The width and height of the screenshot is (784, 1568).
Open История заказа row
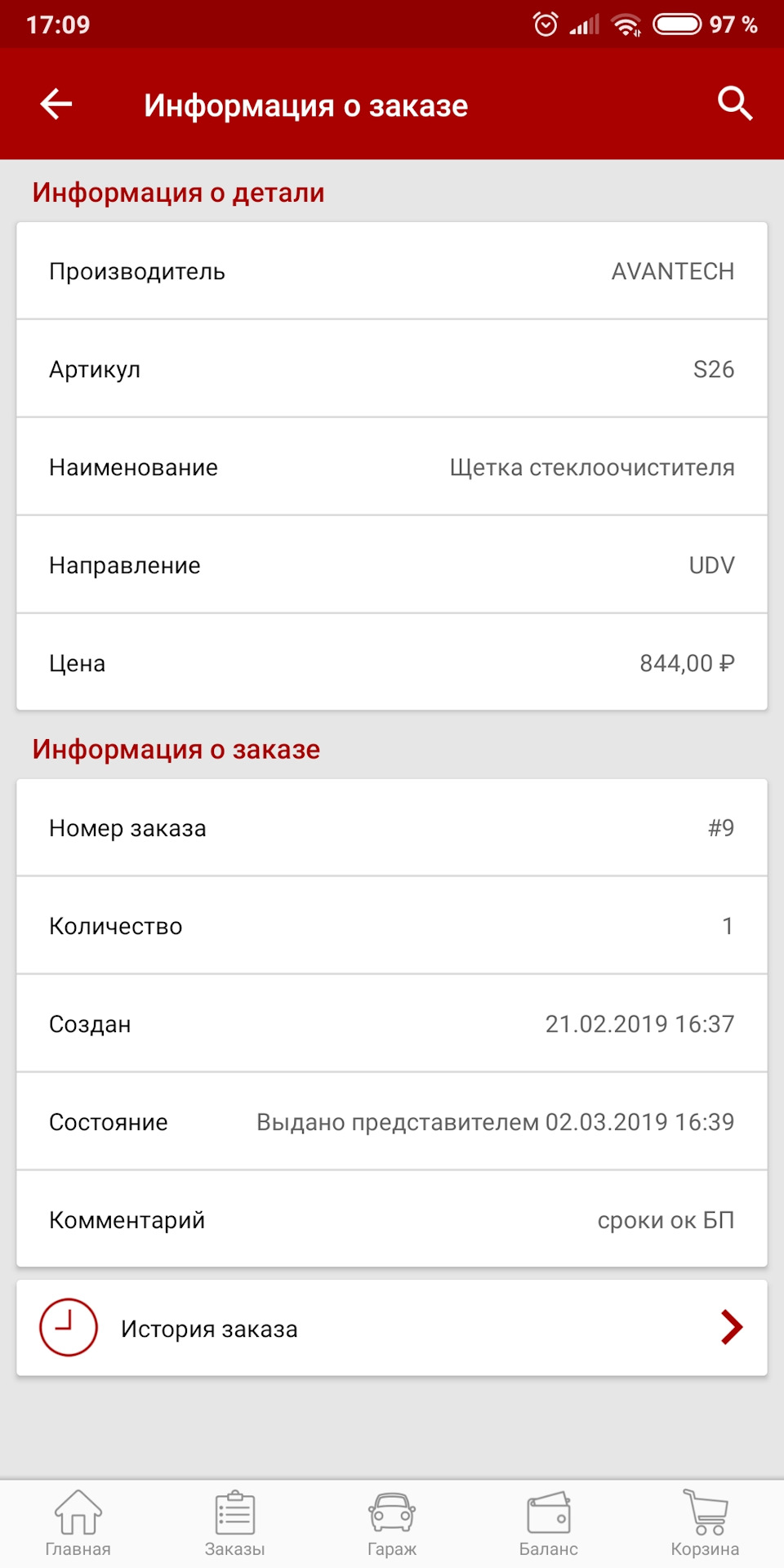coord(392,1328)
